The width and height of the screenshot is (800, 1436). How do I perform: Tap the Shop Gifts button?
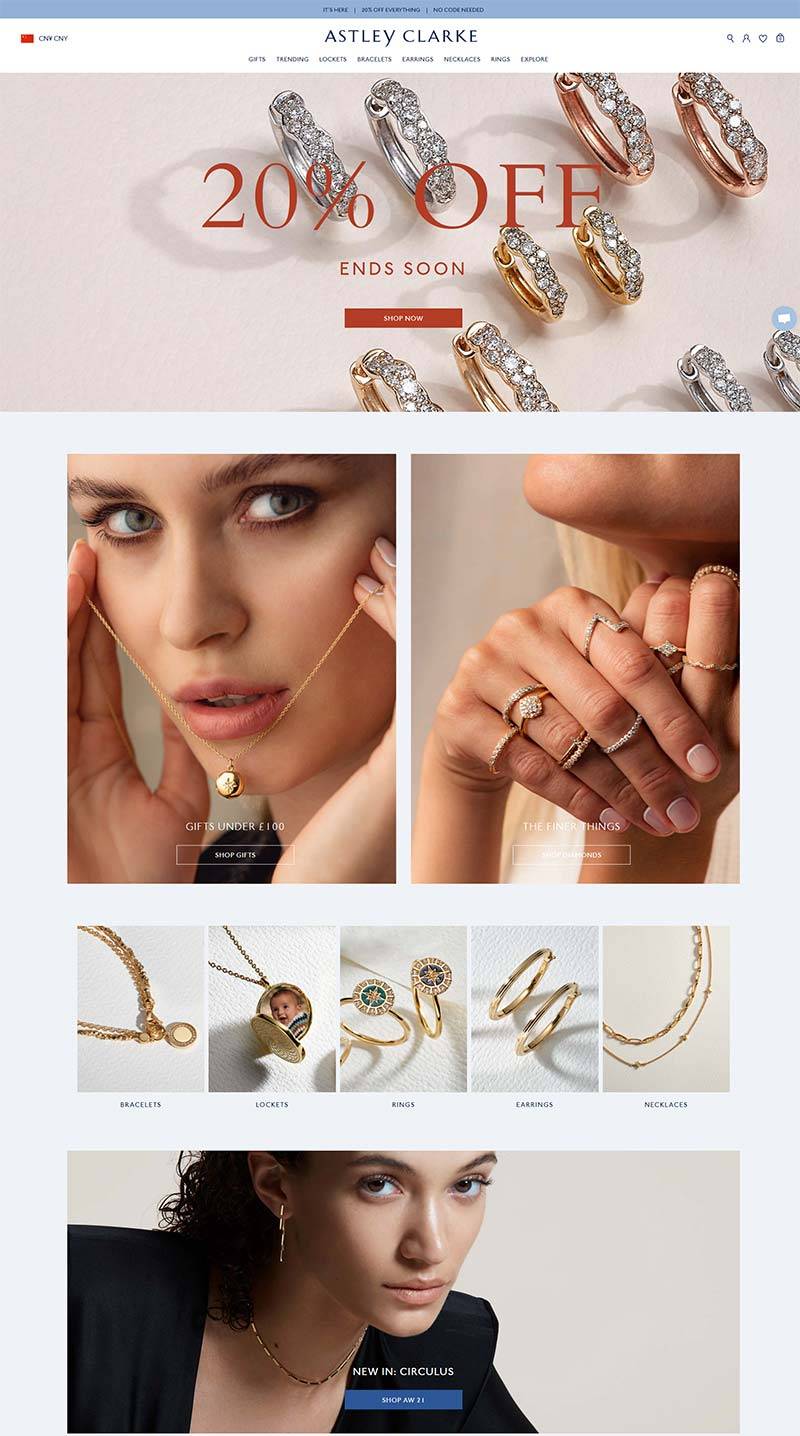point(235,855)
